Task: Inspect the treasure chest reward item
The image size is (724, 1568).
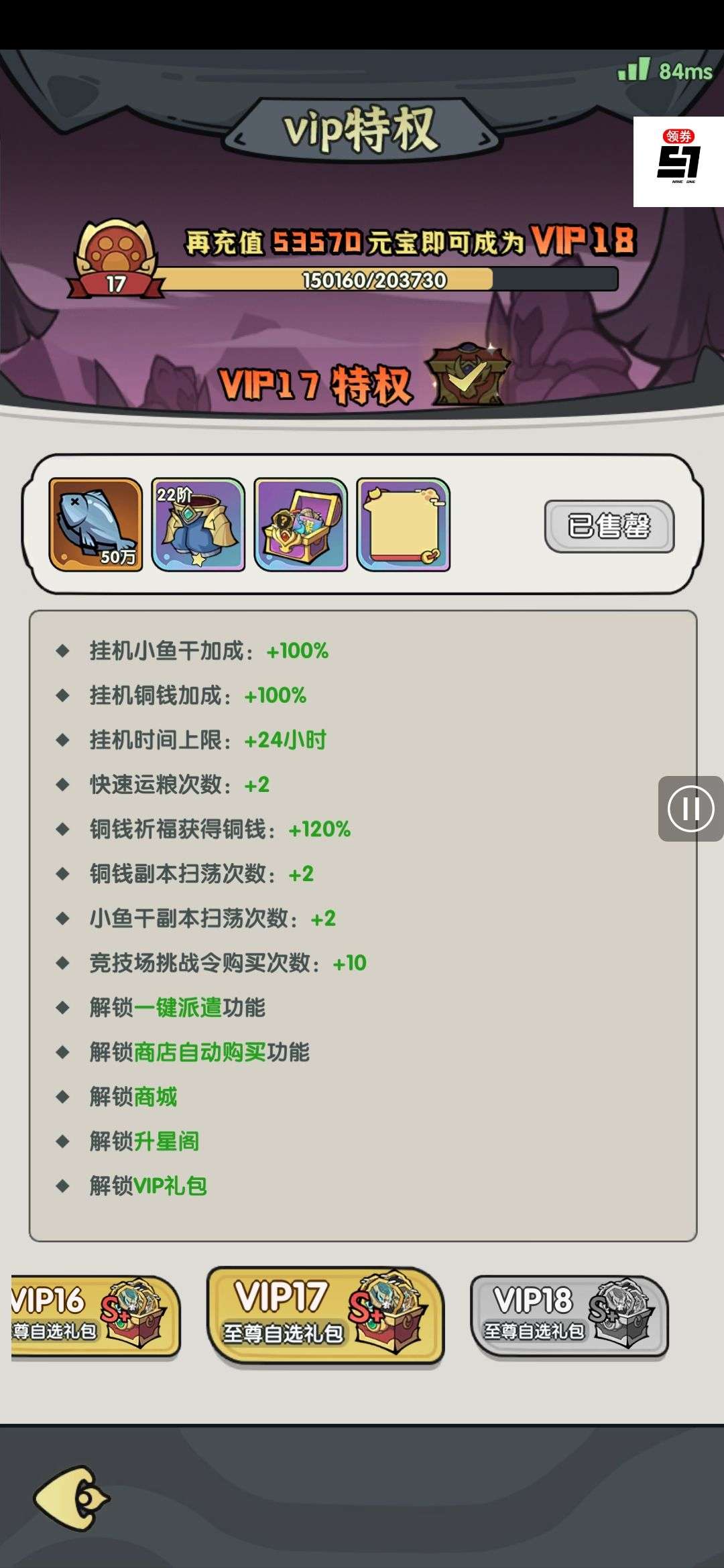Action: [301, 525]
